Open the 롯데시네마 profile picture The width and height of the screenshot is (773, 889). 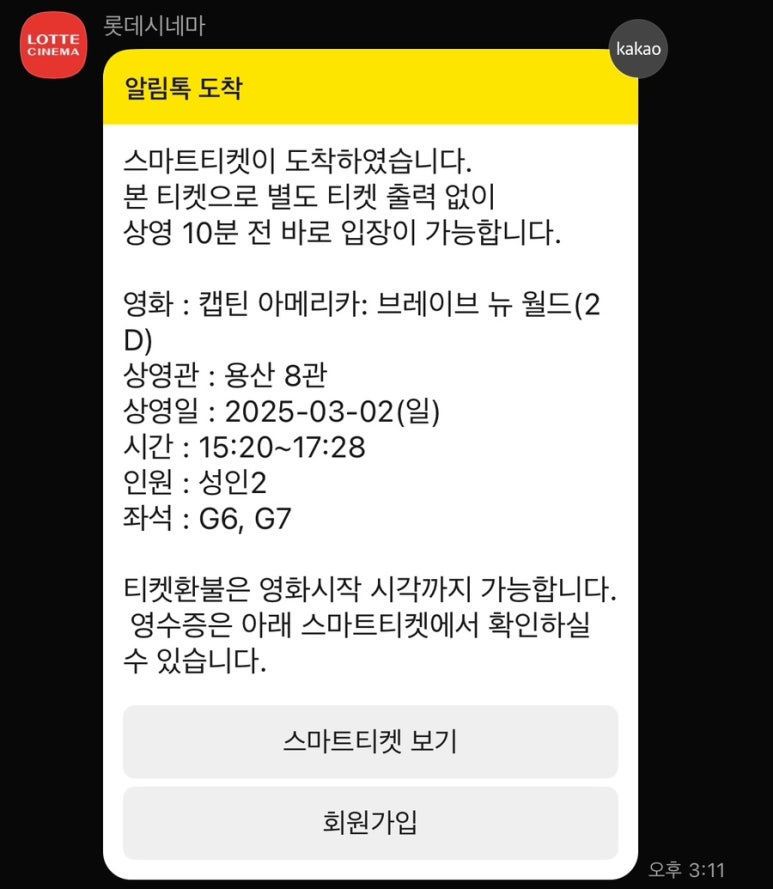(54, 44)
